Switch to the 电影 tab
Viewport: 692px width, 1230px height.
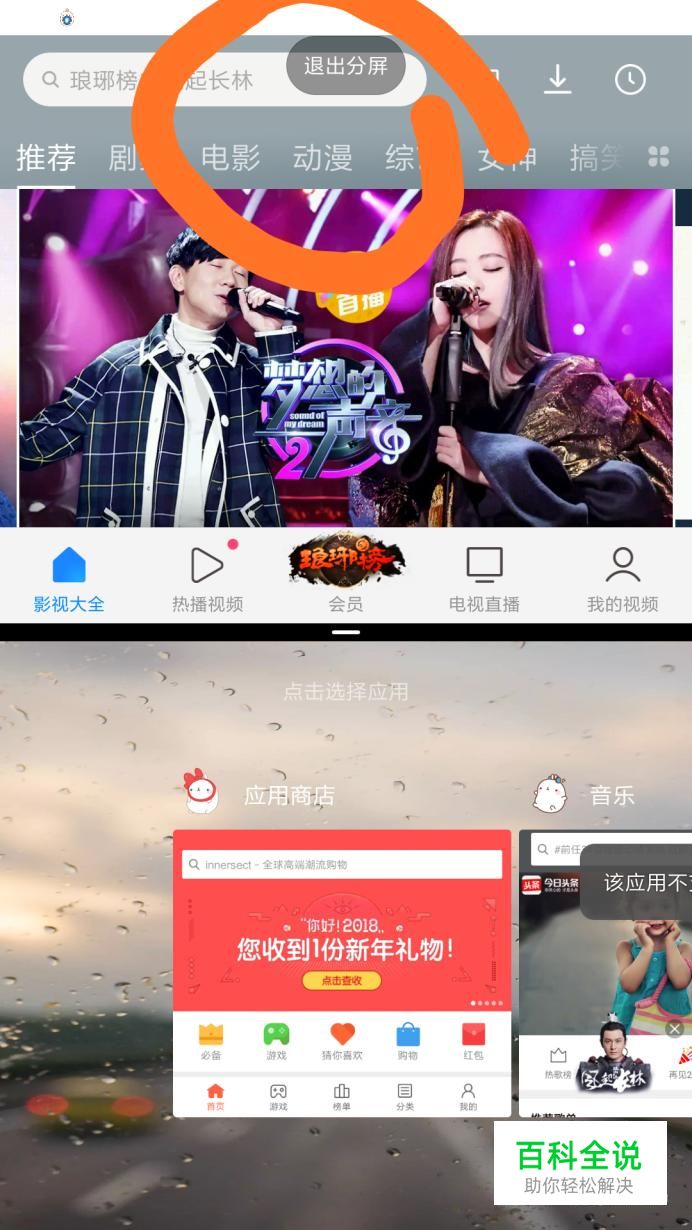[x=230, y=157]
